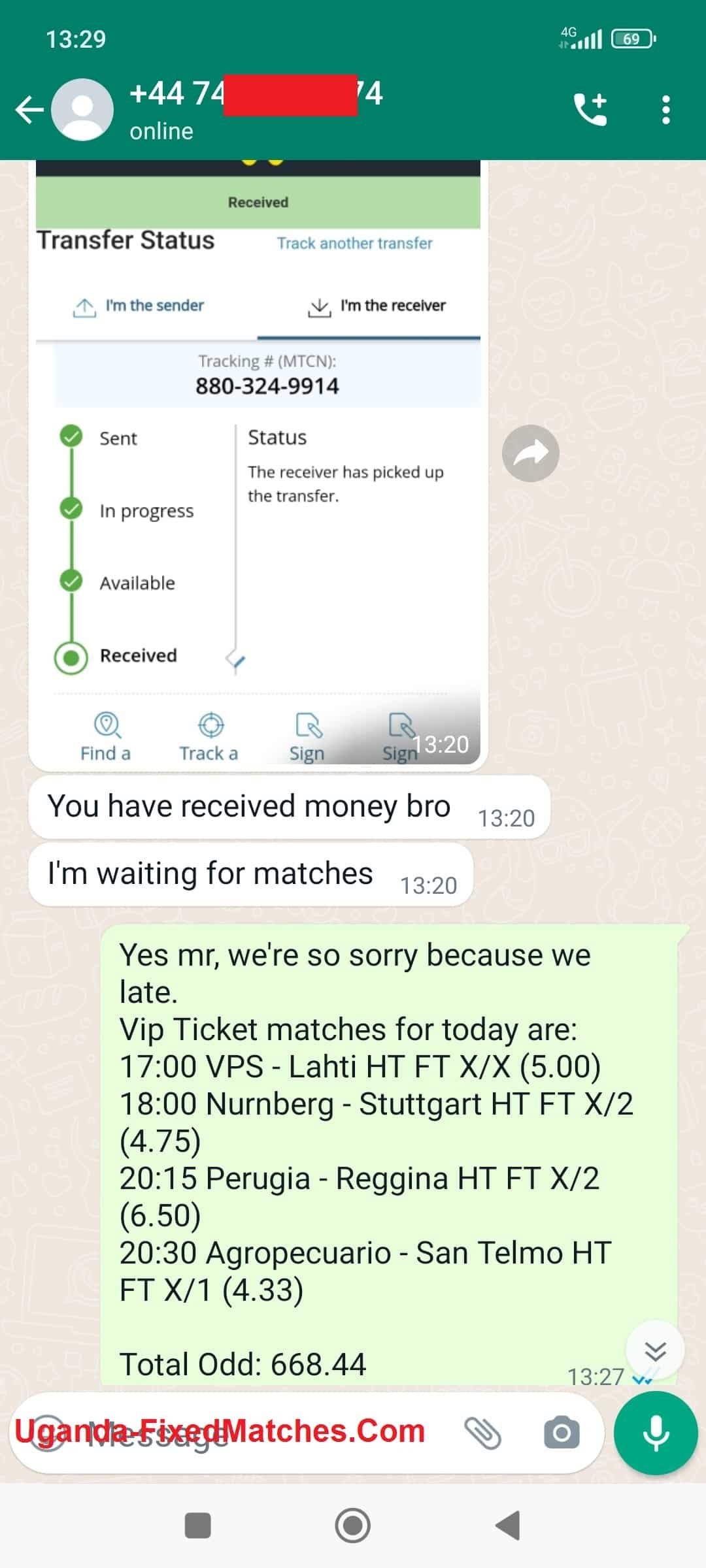
Task: Open the camera from the message bar
Action: pyautogui.click(x=561, y=1433)
